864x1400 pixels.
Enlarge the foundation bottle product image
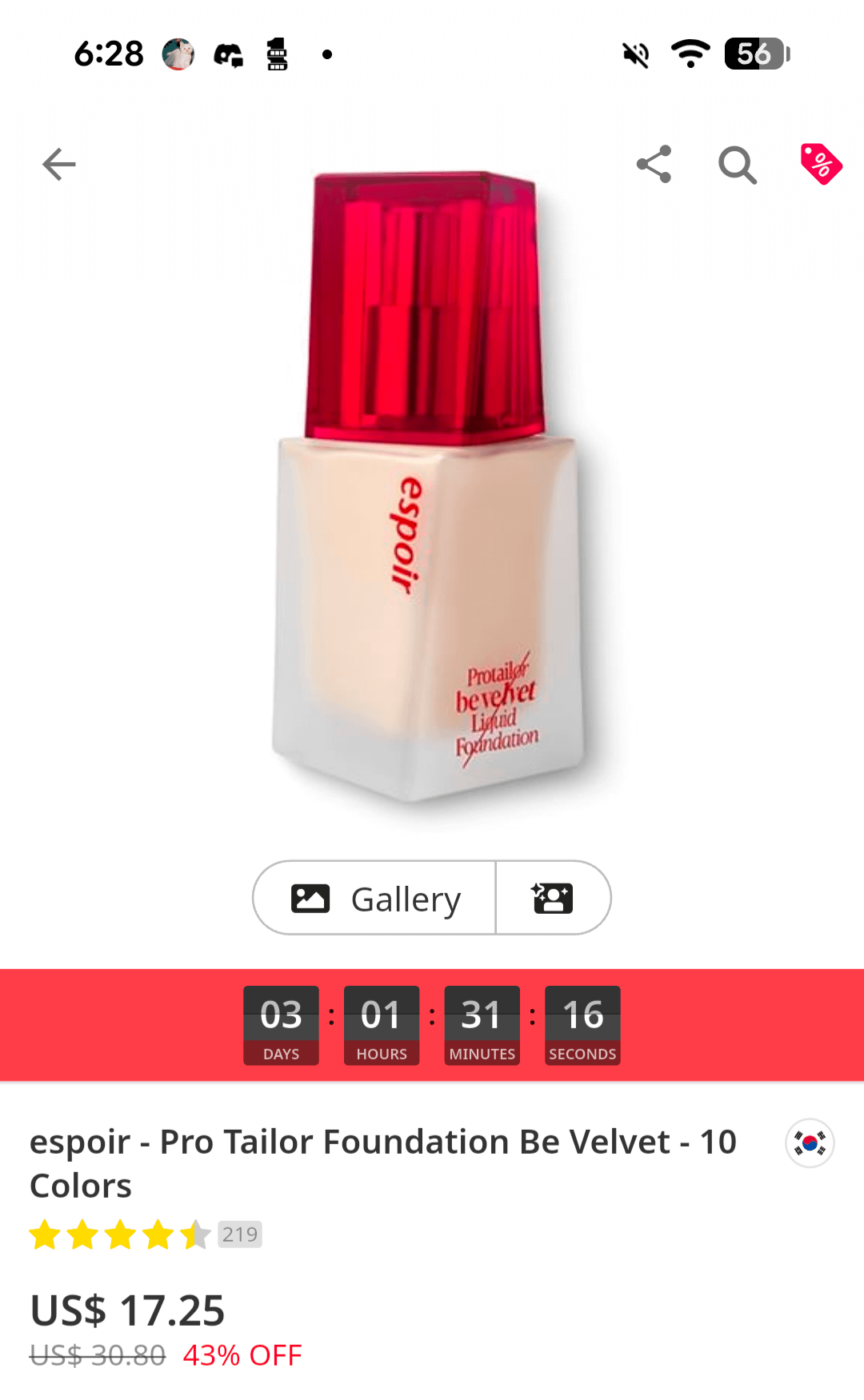point(428,488)
